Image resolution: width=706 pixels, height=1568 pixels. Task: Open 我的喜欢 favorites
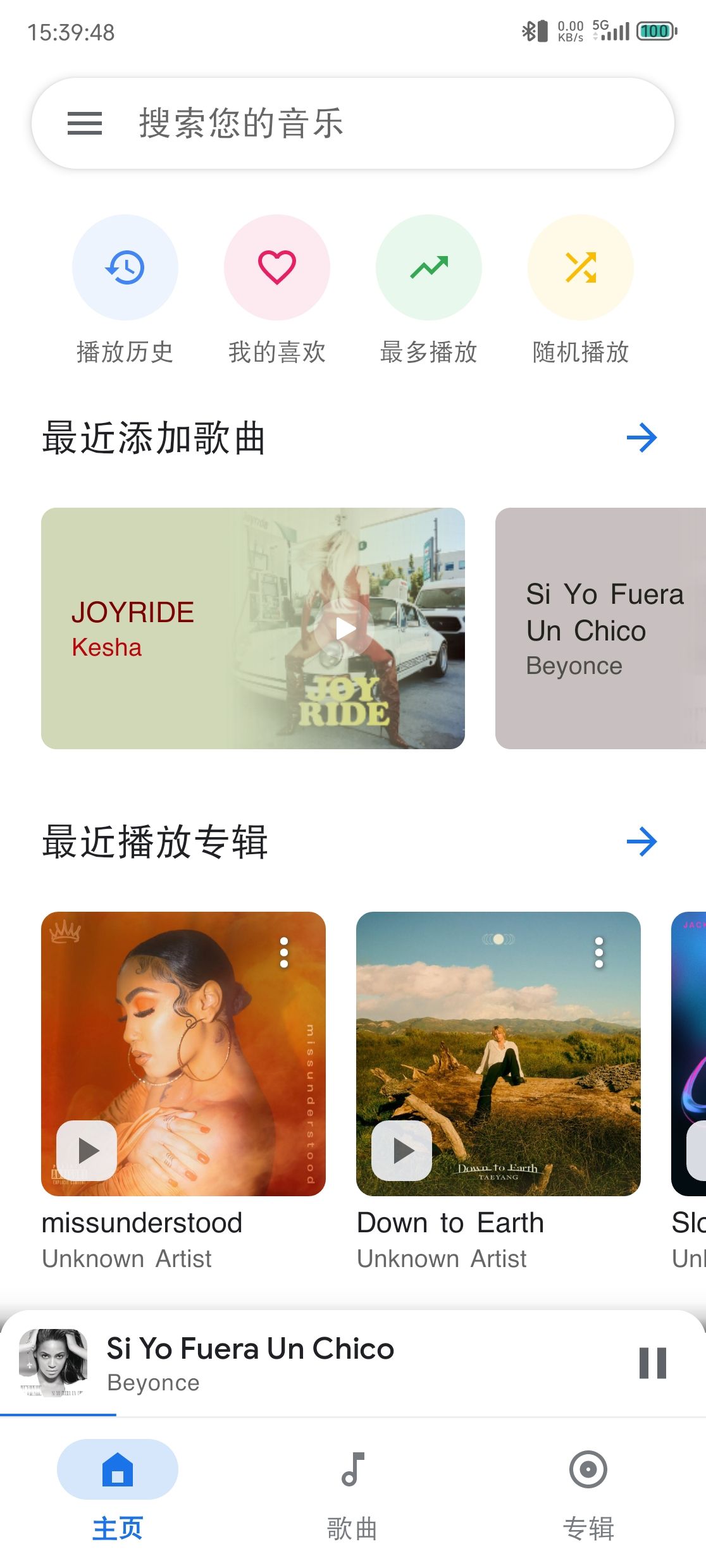click(276, 268)
